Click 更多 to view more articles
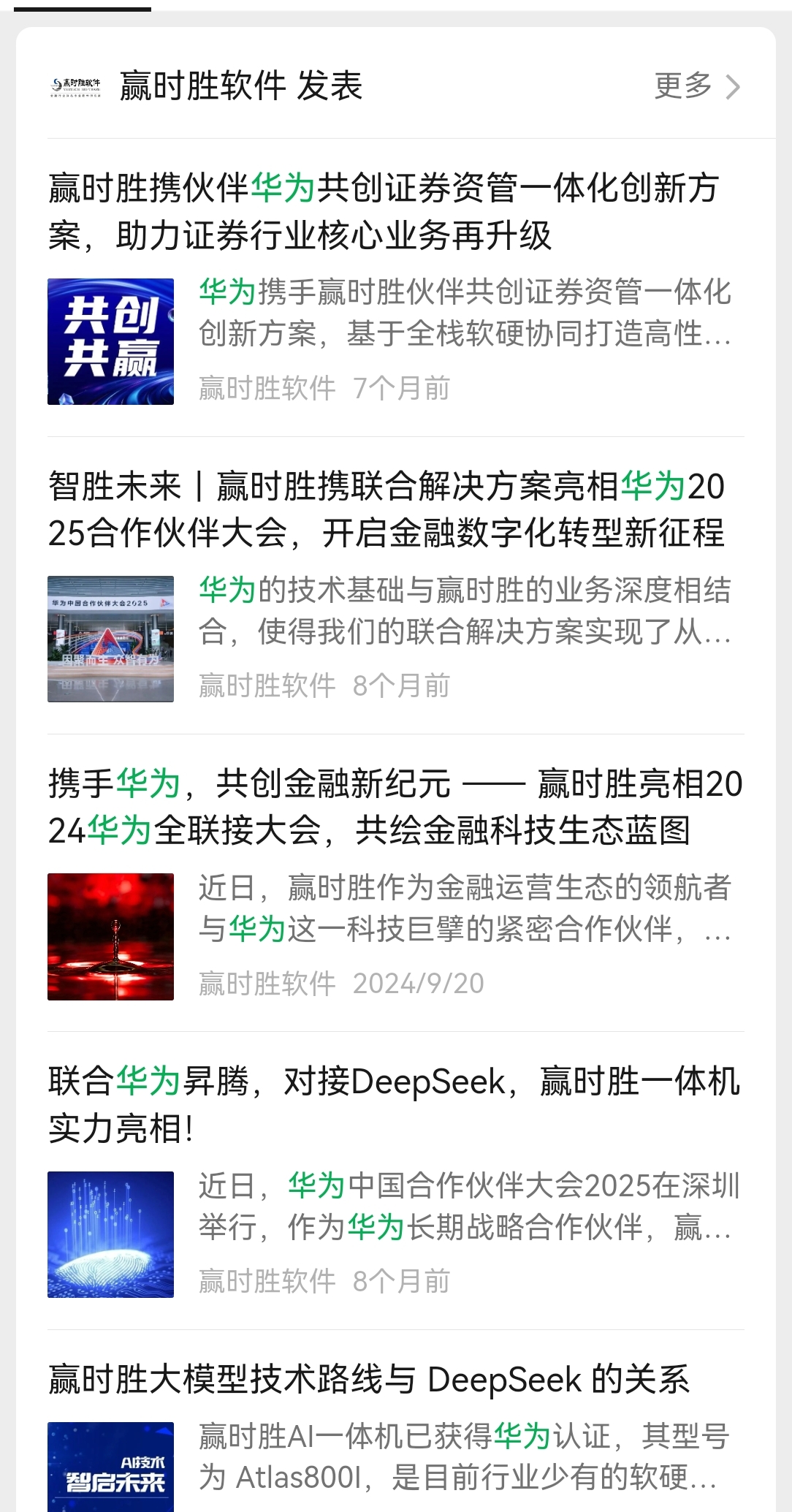The image size is (792, 1512). [682, 86]
